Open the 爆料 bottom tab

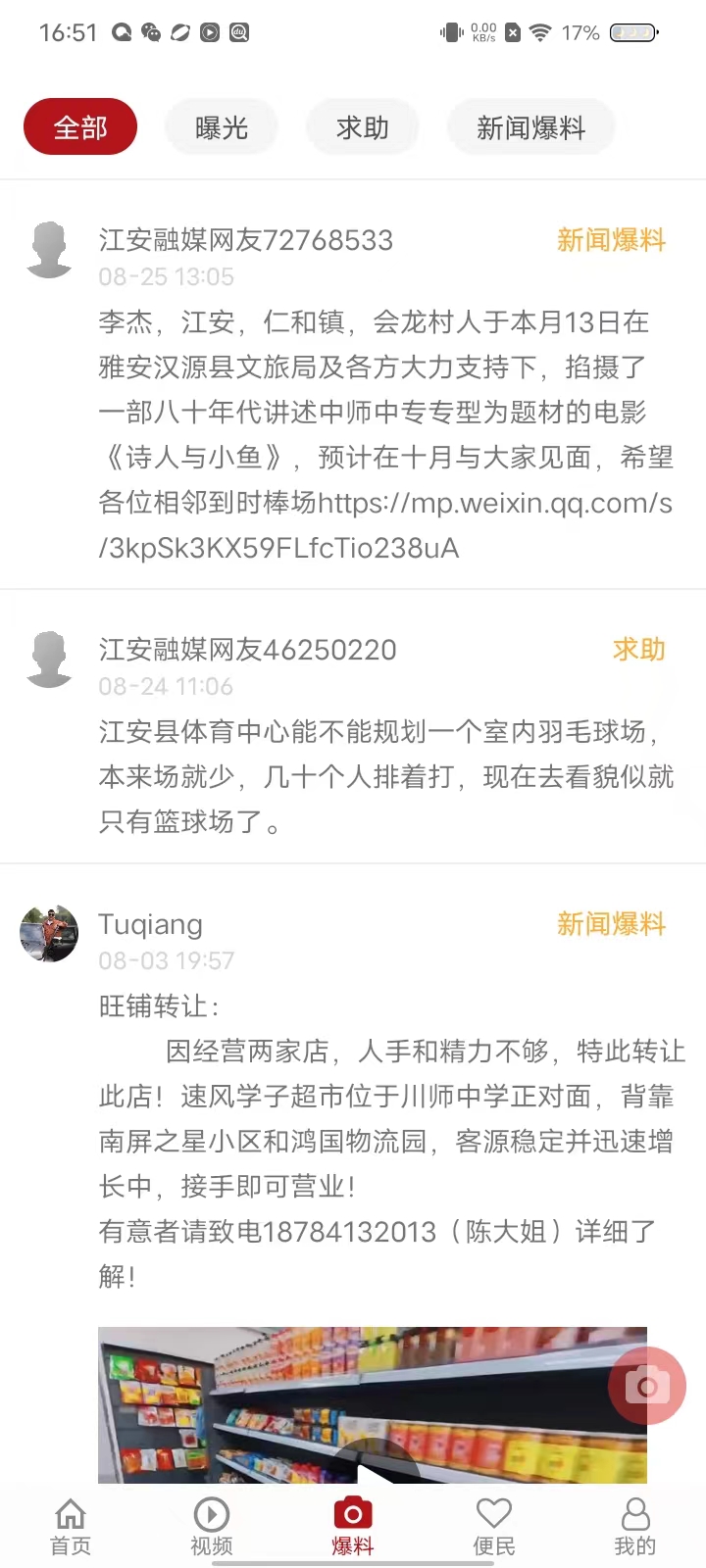[353, 1527]
